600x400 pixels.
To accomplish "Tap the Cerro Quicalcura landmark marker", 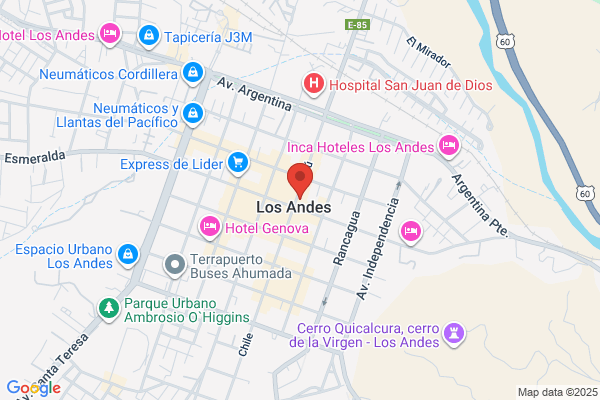I will (454, 334).
